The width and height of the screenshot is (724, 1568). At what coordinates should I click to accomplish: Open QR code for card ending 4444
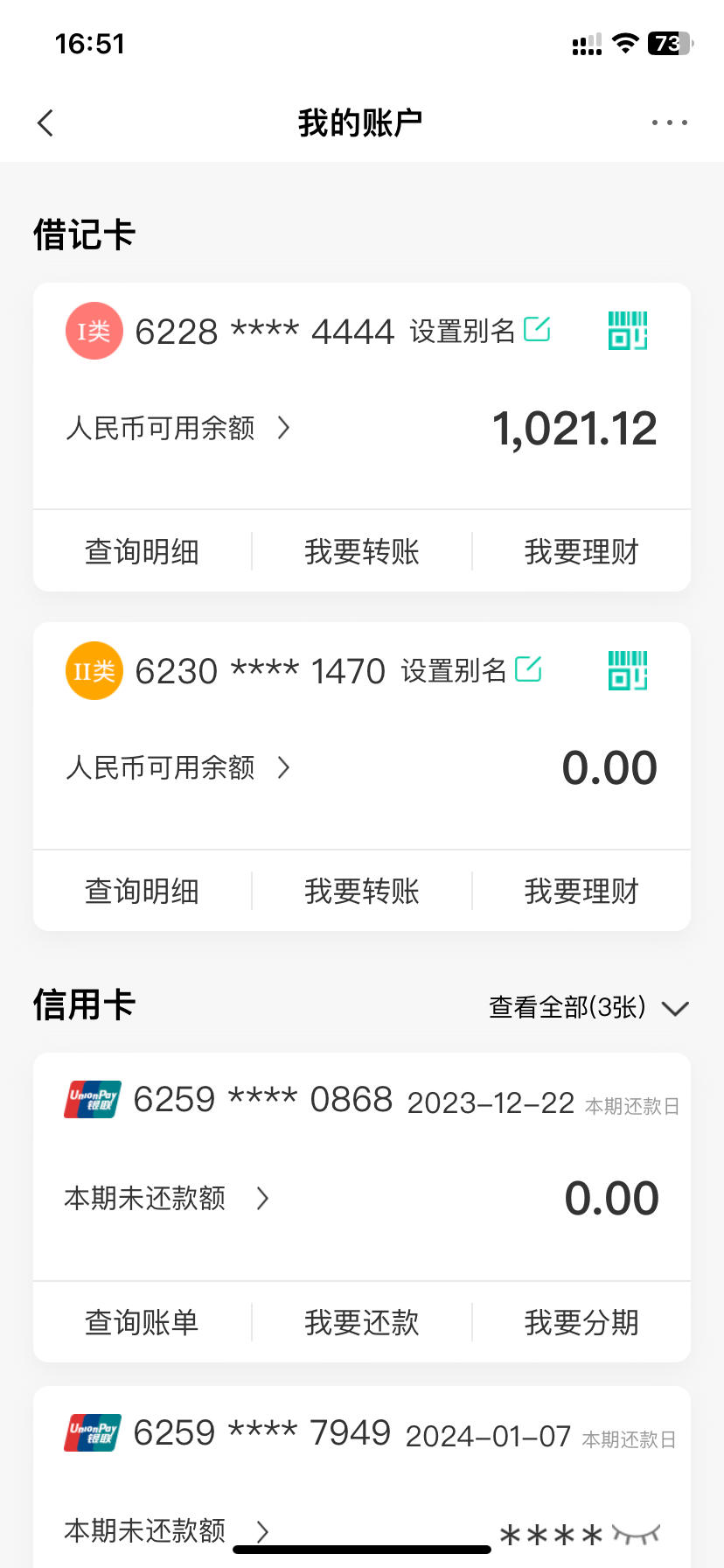pyautogui.click(x=628, y=331)
